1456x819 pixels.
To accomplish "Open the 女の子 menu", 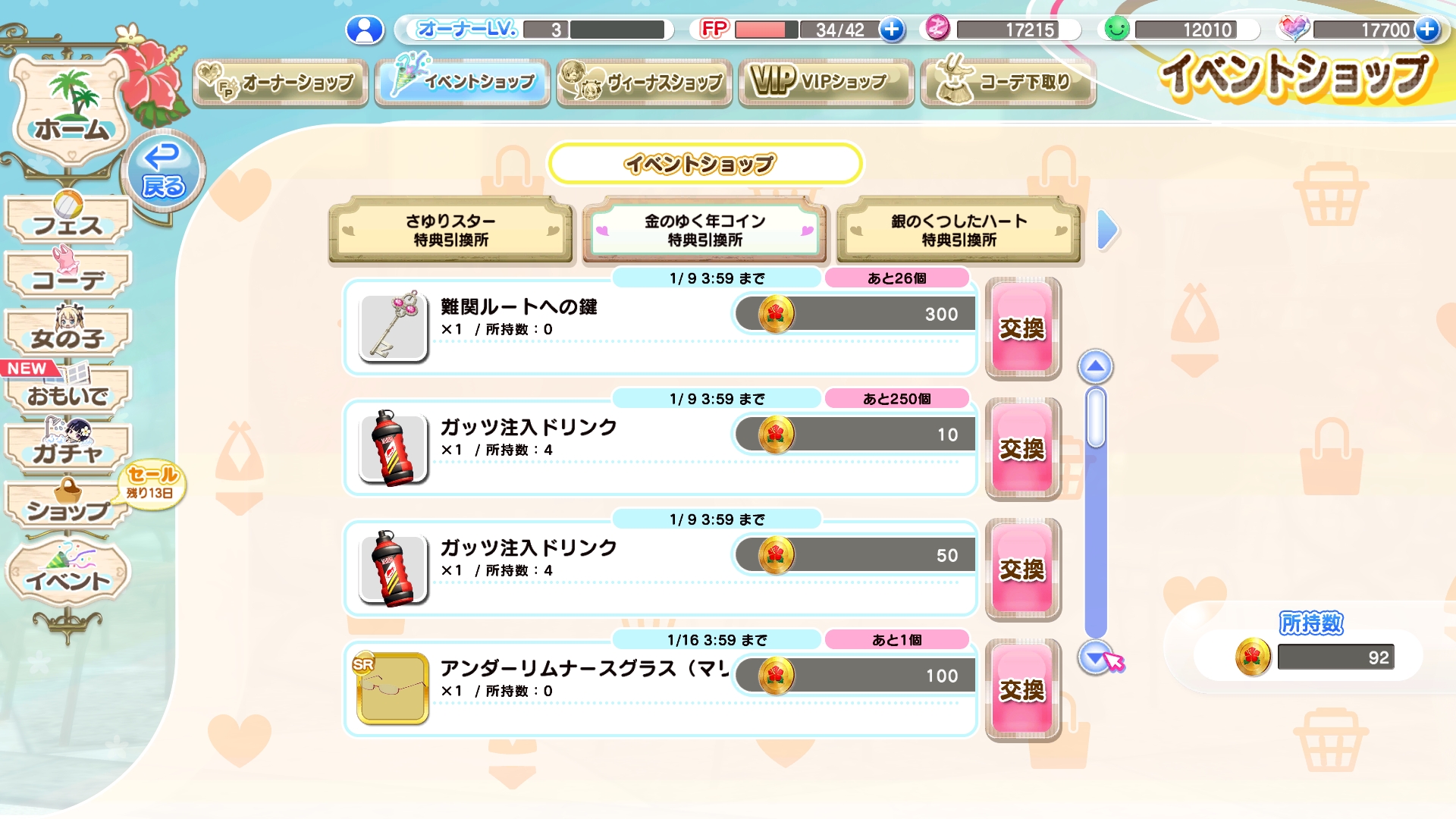I will click(67, 334).
